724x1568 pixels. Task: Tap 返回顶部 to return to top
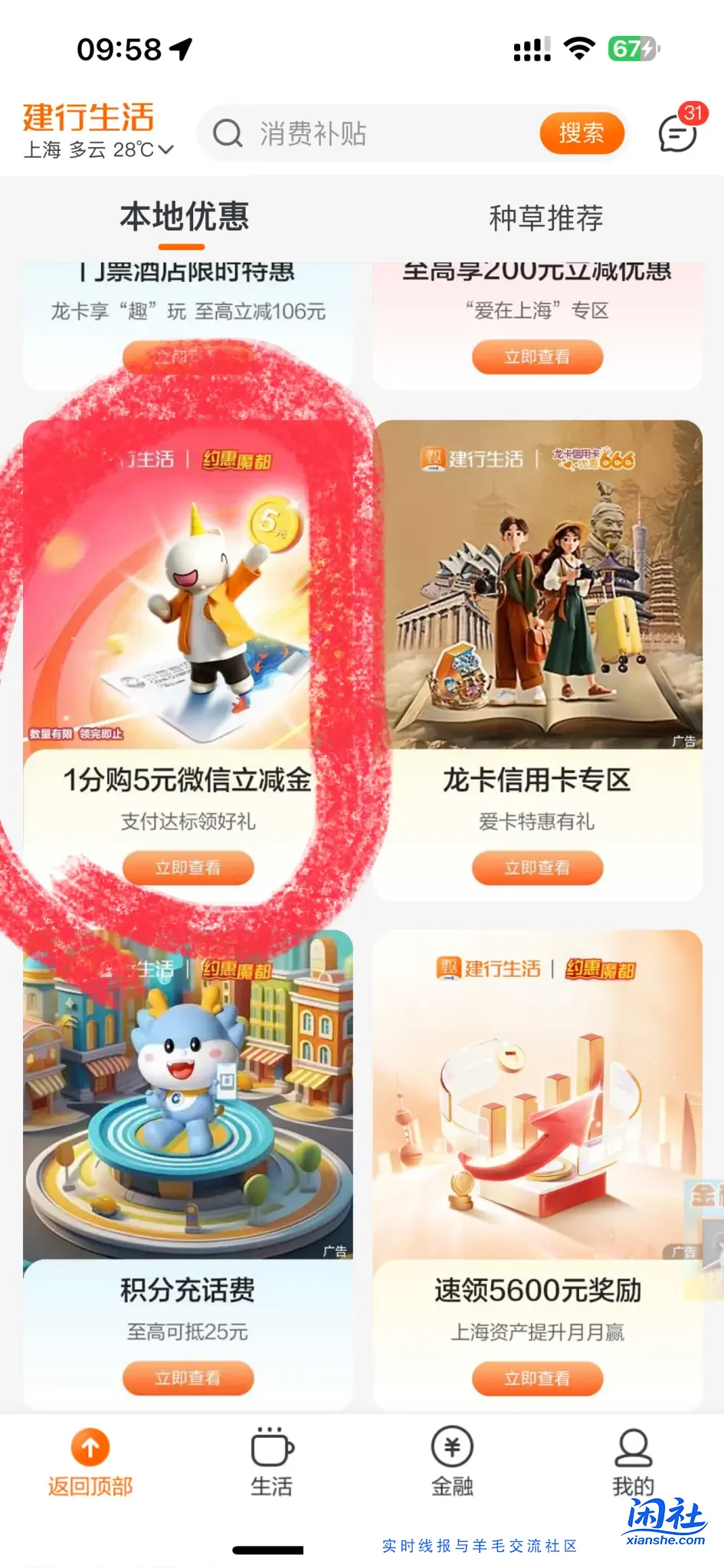click(x=90, y=1462)
